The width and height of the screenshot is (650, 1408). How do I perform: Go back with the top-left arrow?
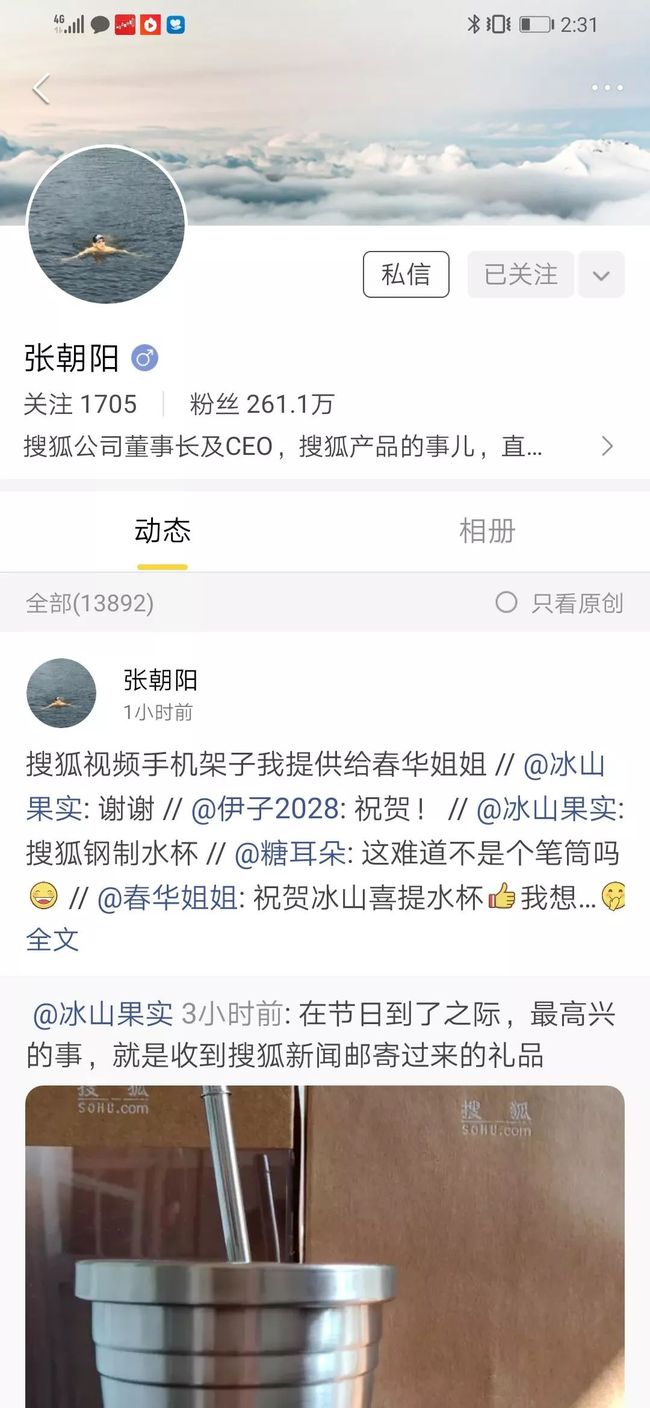coord(41,89)
